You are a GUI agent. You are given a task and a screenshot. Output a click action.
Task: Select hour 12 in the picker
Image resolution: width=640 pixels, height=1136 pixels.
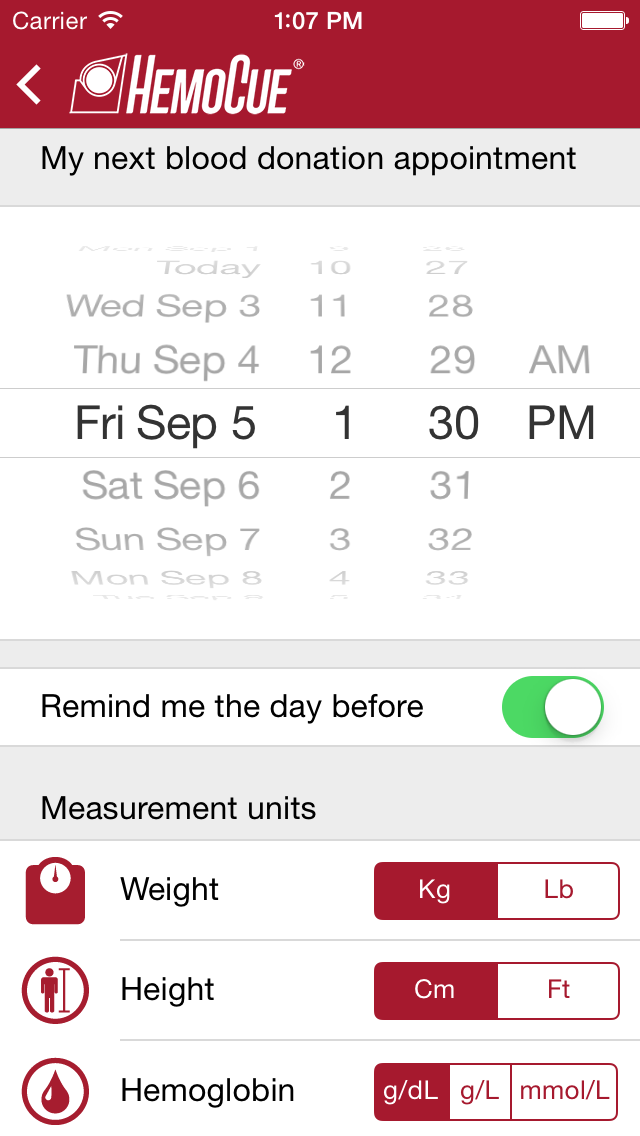point(331,360)
